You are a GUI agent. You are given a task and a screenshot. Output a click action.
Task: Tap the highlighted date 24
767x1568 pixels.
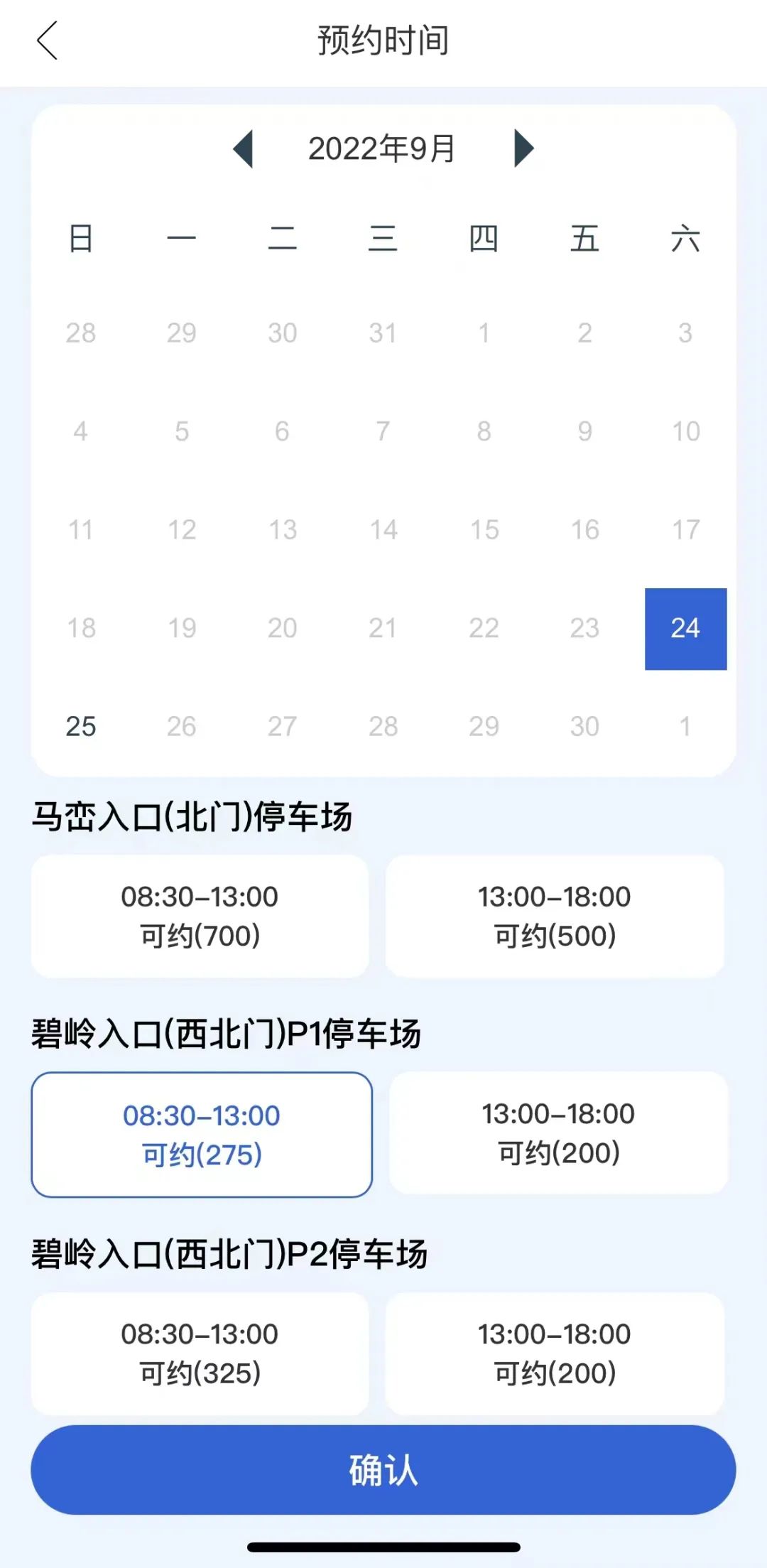685,629
